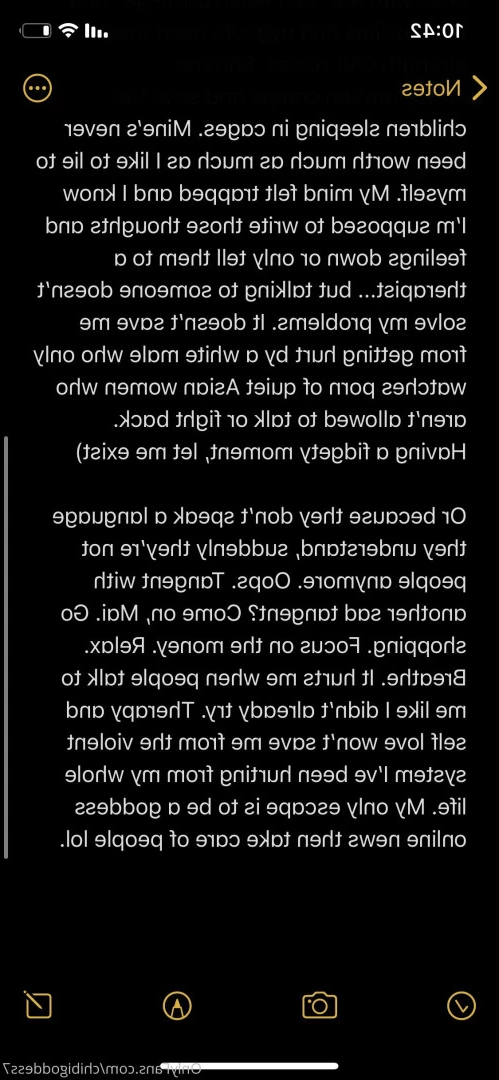Go back to the Notes list
Screen dimensions: 499x1080
tap(445, 90)
